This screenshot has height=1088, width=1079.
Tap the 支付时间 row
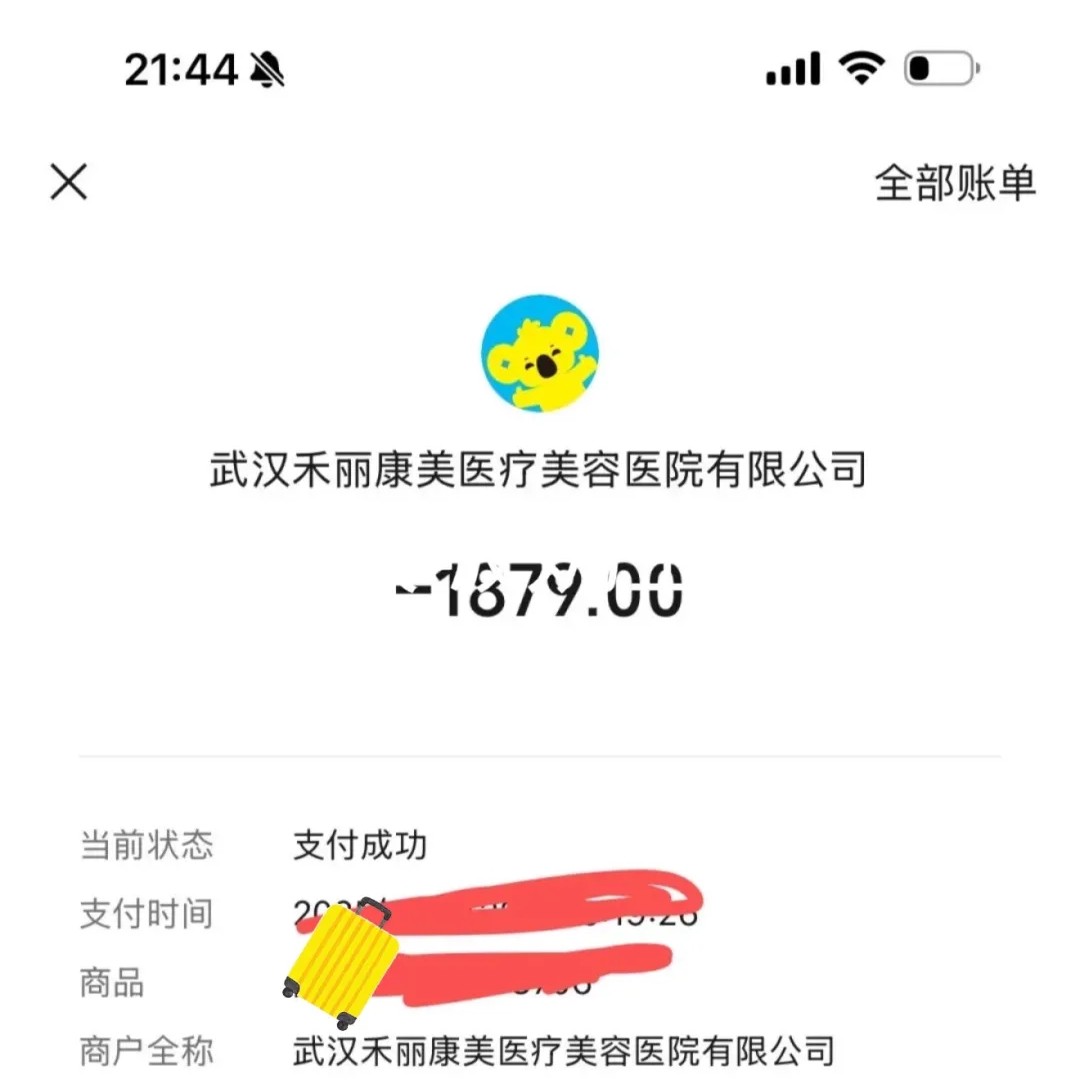pos(145,913)
